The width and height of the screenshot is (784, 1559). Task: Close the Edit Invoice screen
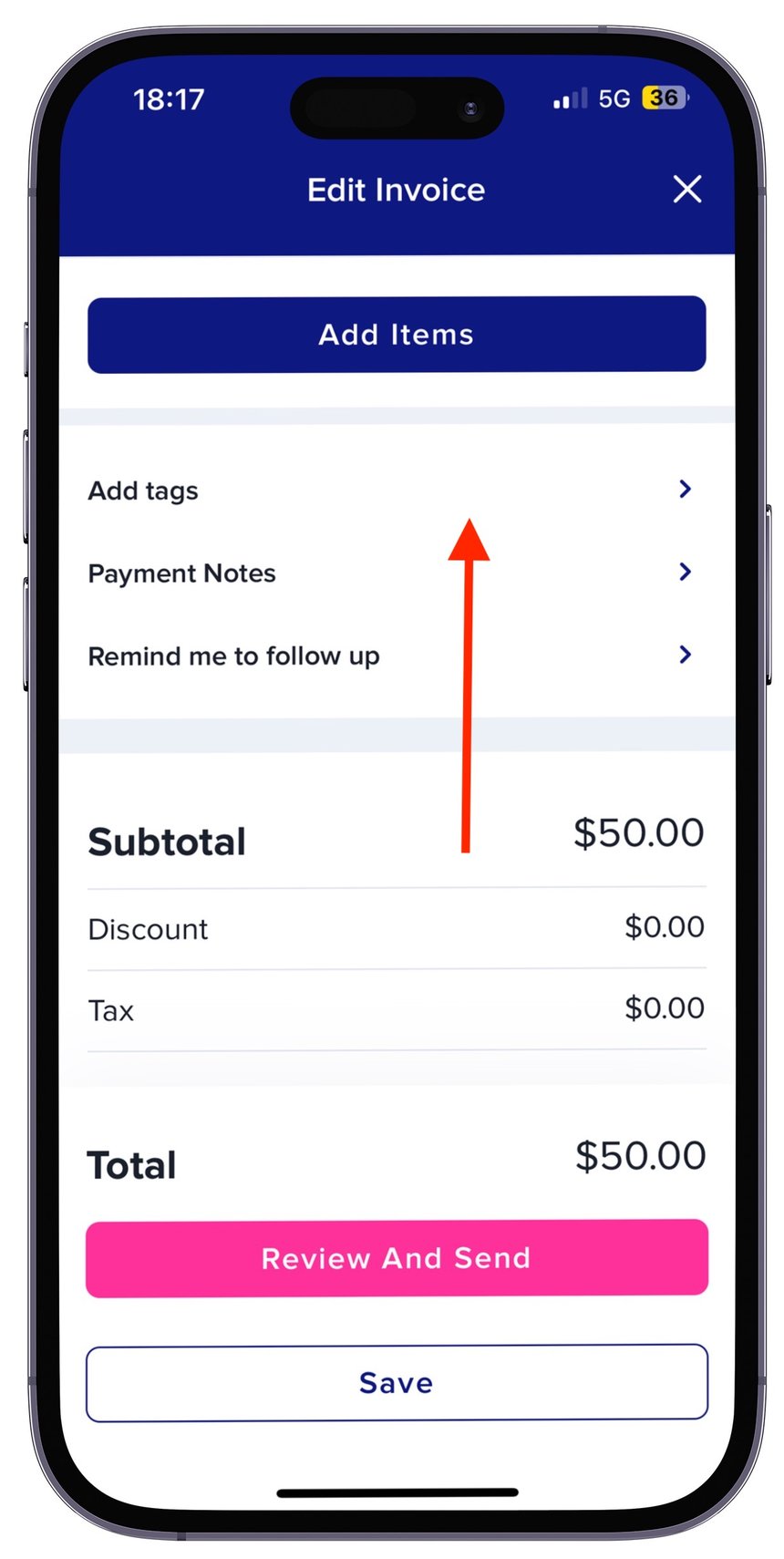click(x=686, y=190)
